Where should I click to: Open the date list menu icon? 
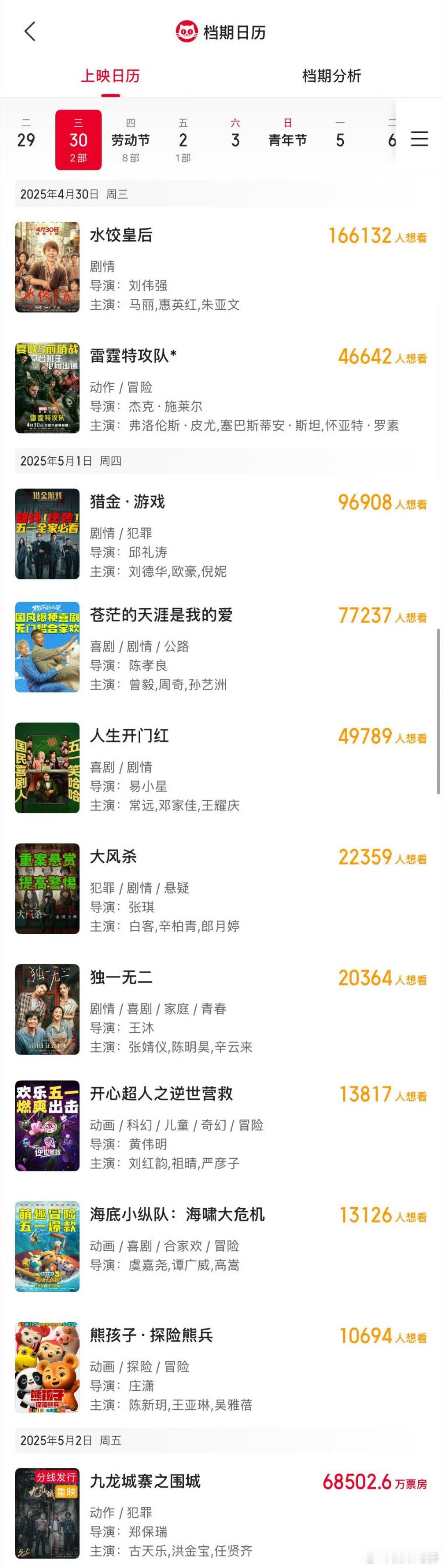419,139
